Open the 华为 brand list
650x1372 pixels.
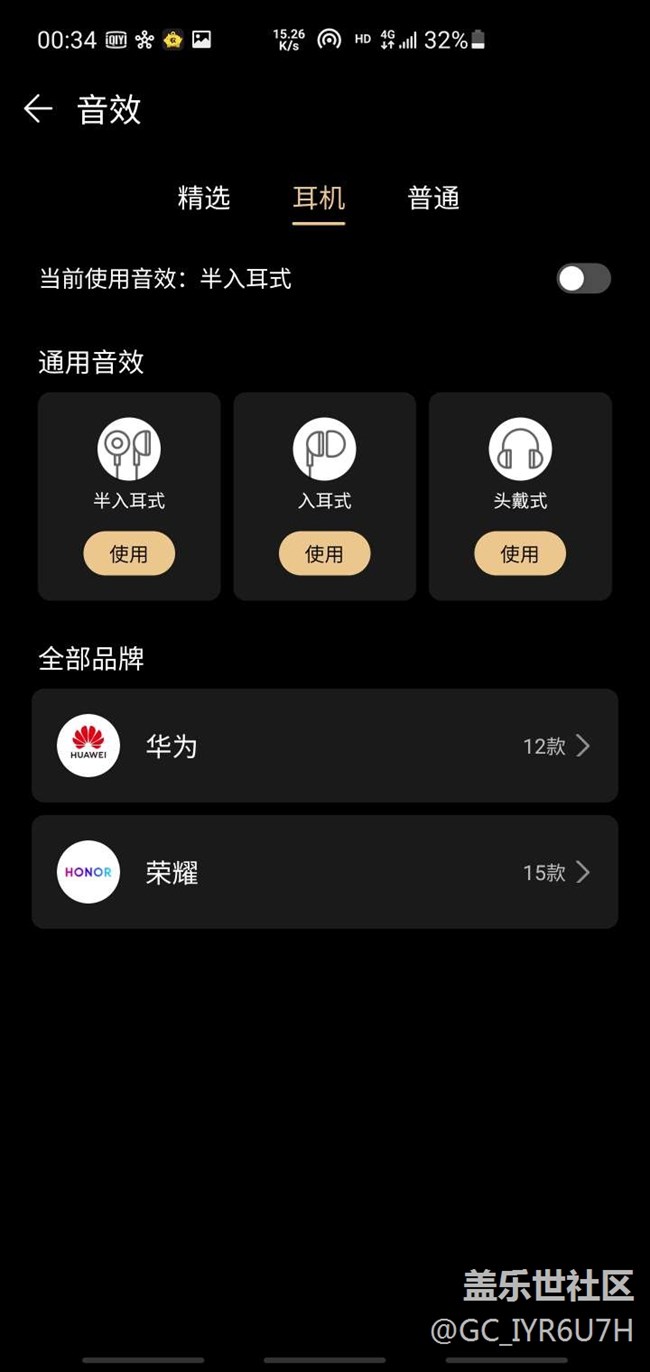pos(325,746)
